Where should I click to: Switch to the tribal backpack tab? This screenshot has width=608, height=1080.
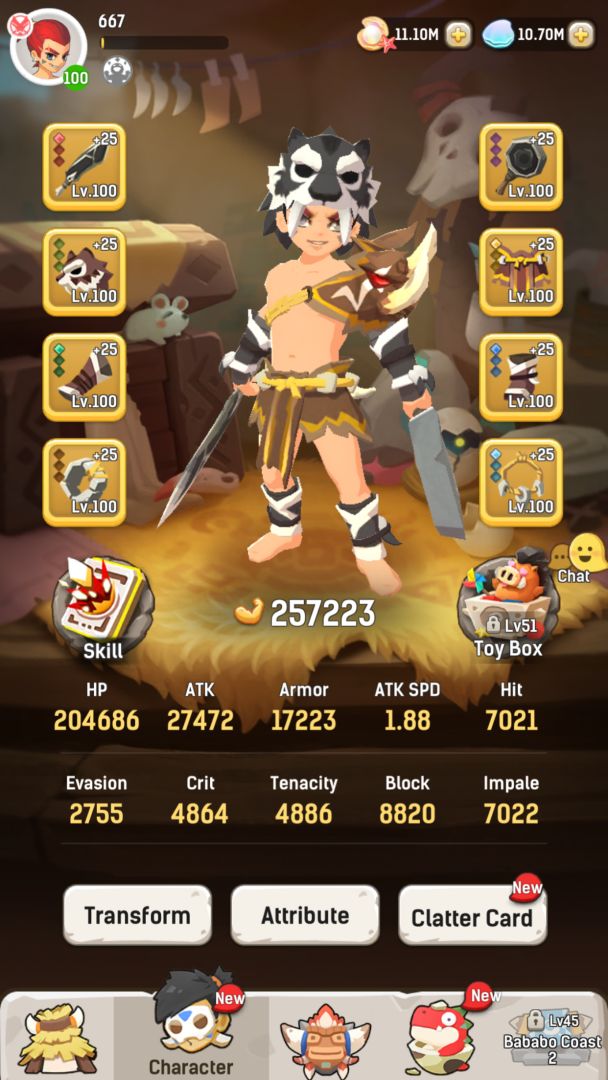click(x=325, y=1036)
